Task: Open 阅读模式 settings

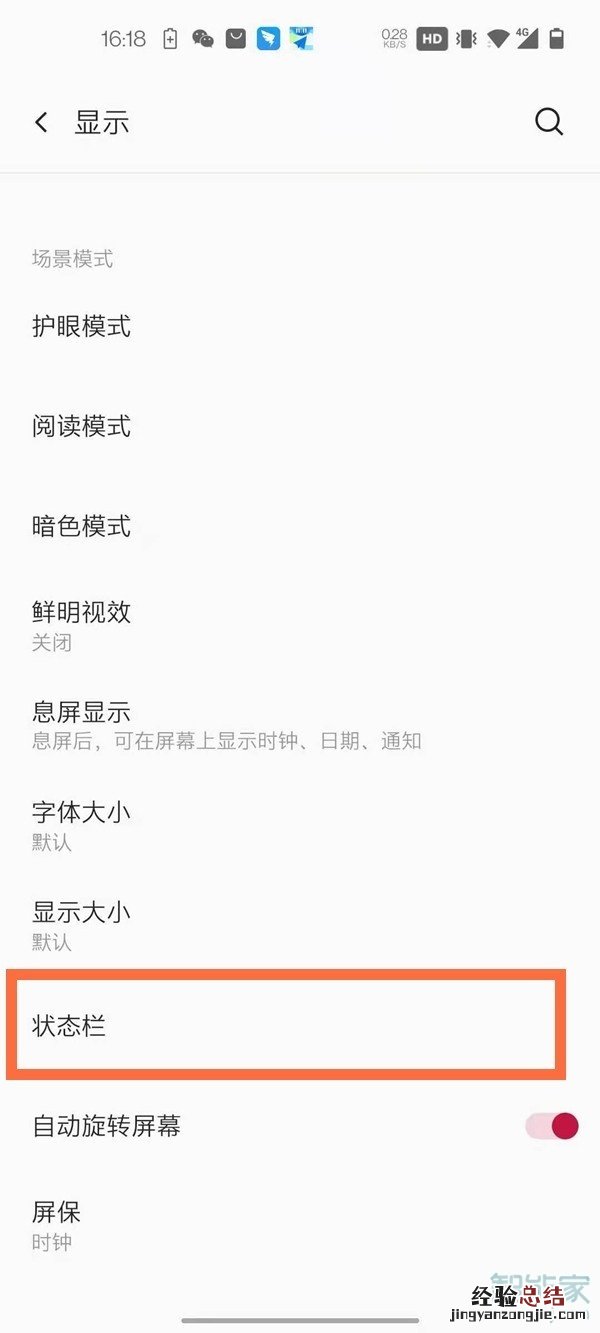Action: point(82,427)
